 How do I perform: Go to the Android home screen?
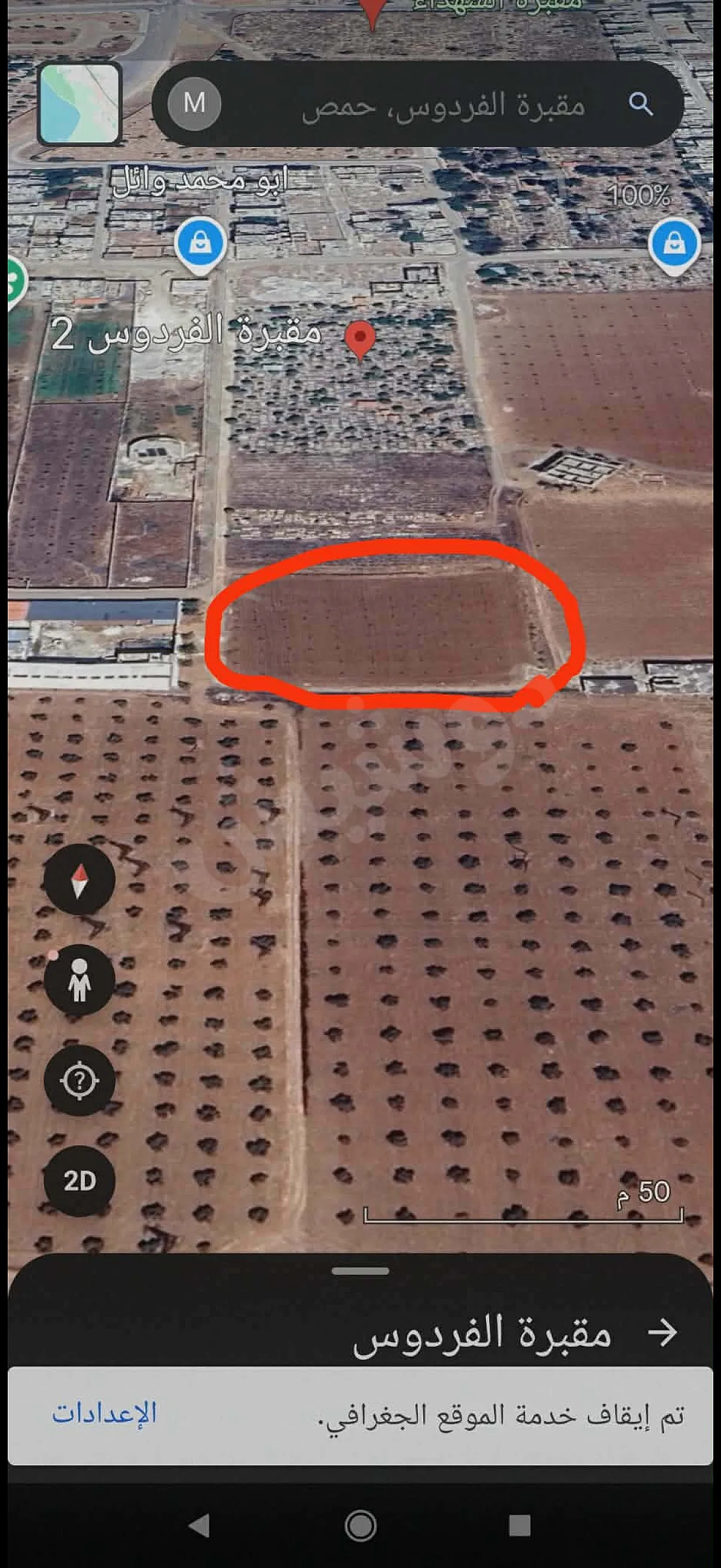click(360, 1526)
